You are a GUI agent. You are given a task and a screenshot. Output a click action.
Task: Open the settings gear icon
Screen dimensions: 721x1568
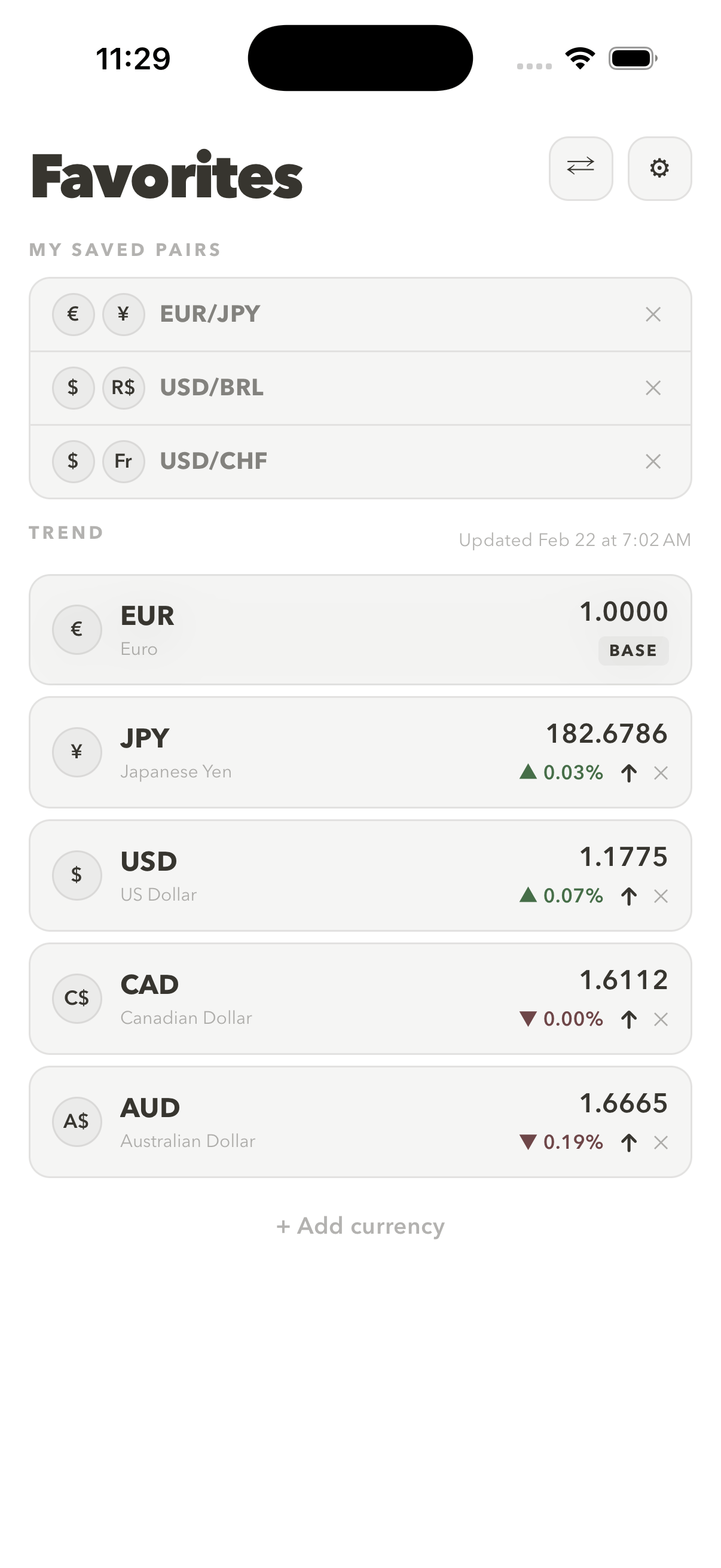[659, 169]
